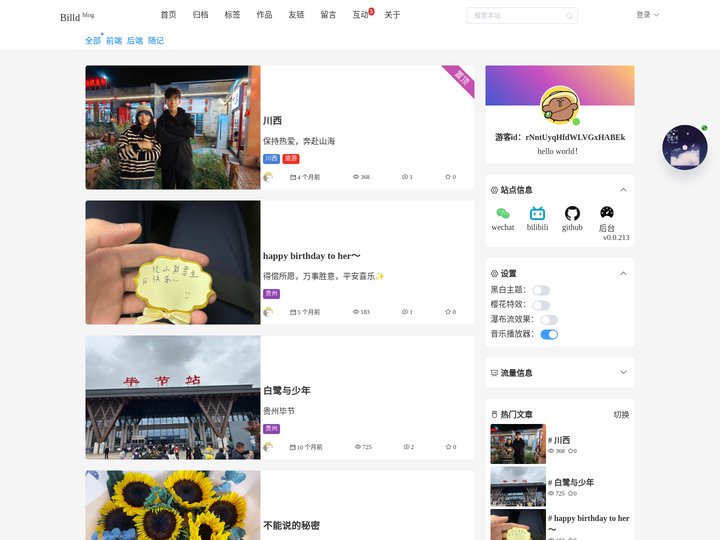
Task: Open the 归档 nav item
Action: [200, 15]
